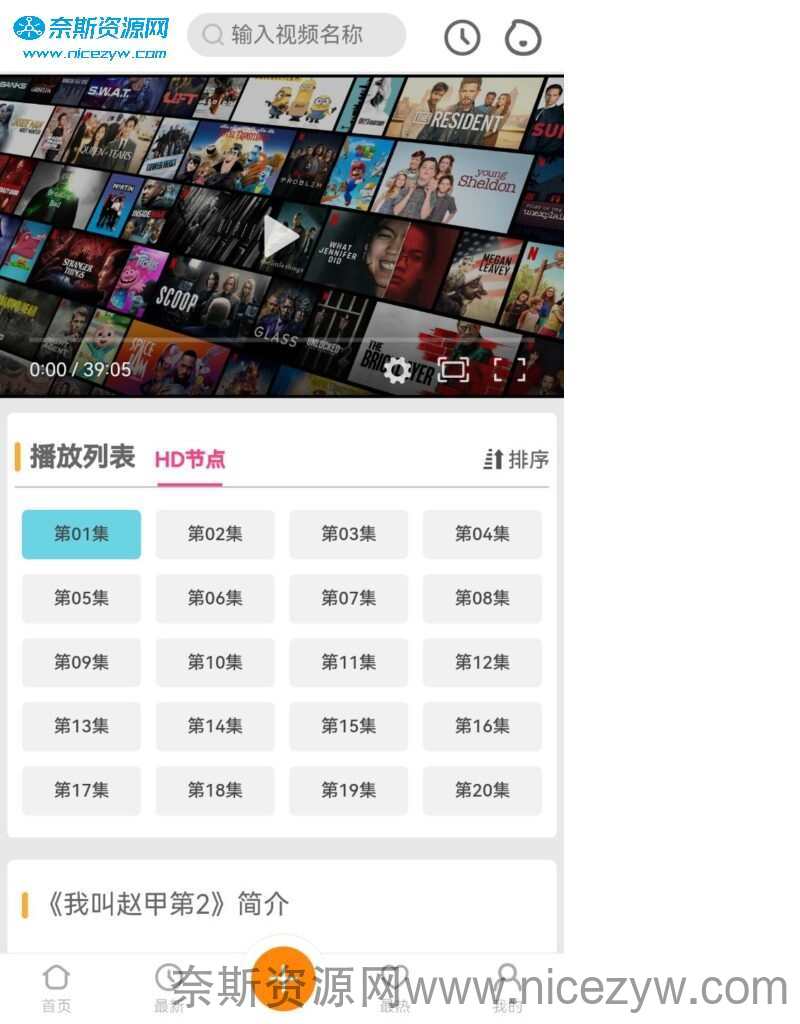Tap the orange center button in bottom bar
The width and height of the screenshot is (800, 1024).
(x=284, y=977)
